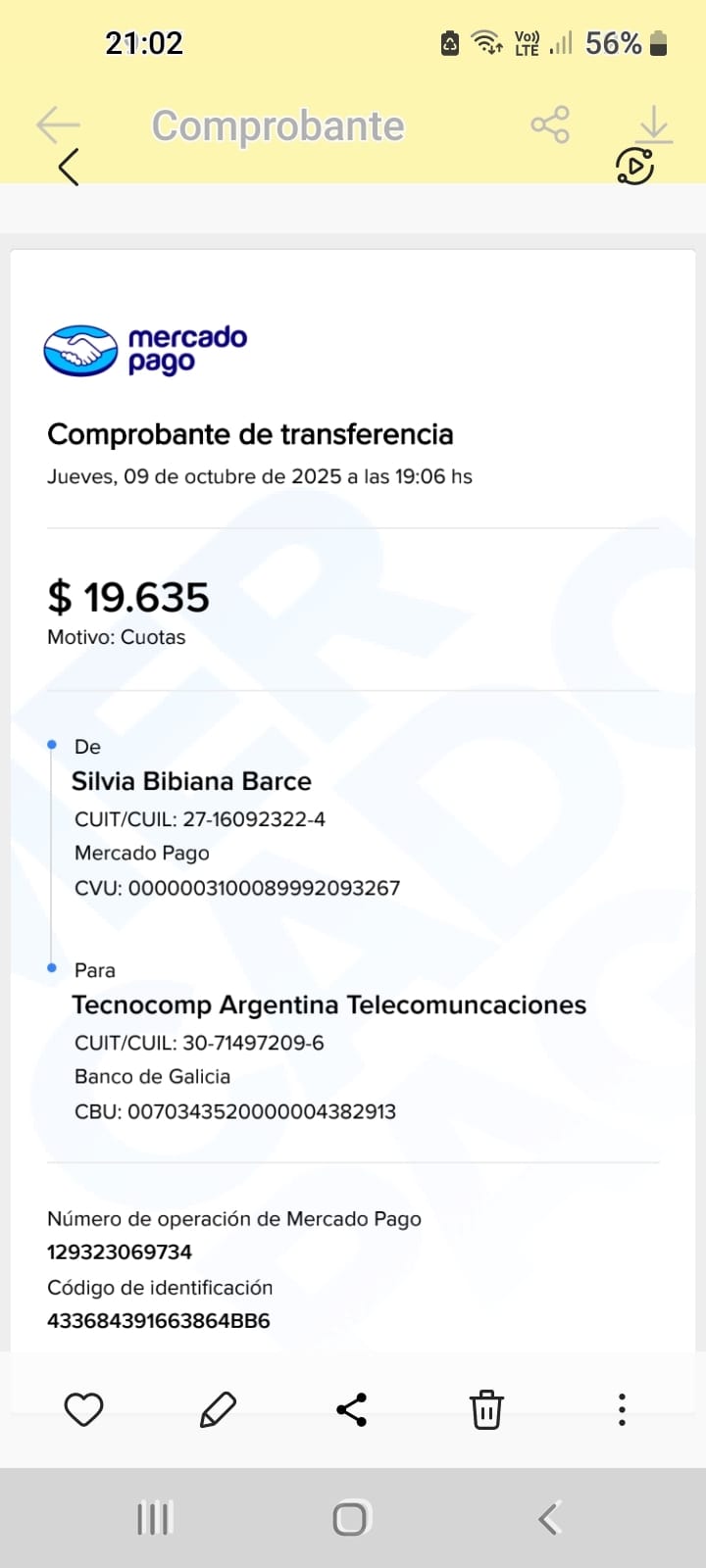Delete this image with the trash icon
The width and height of the screenshot is (706, 1568).
tap(486, 1409)
